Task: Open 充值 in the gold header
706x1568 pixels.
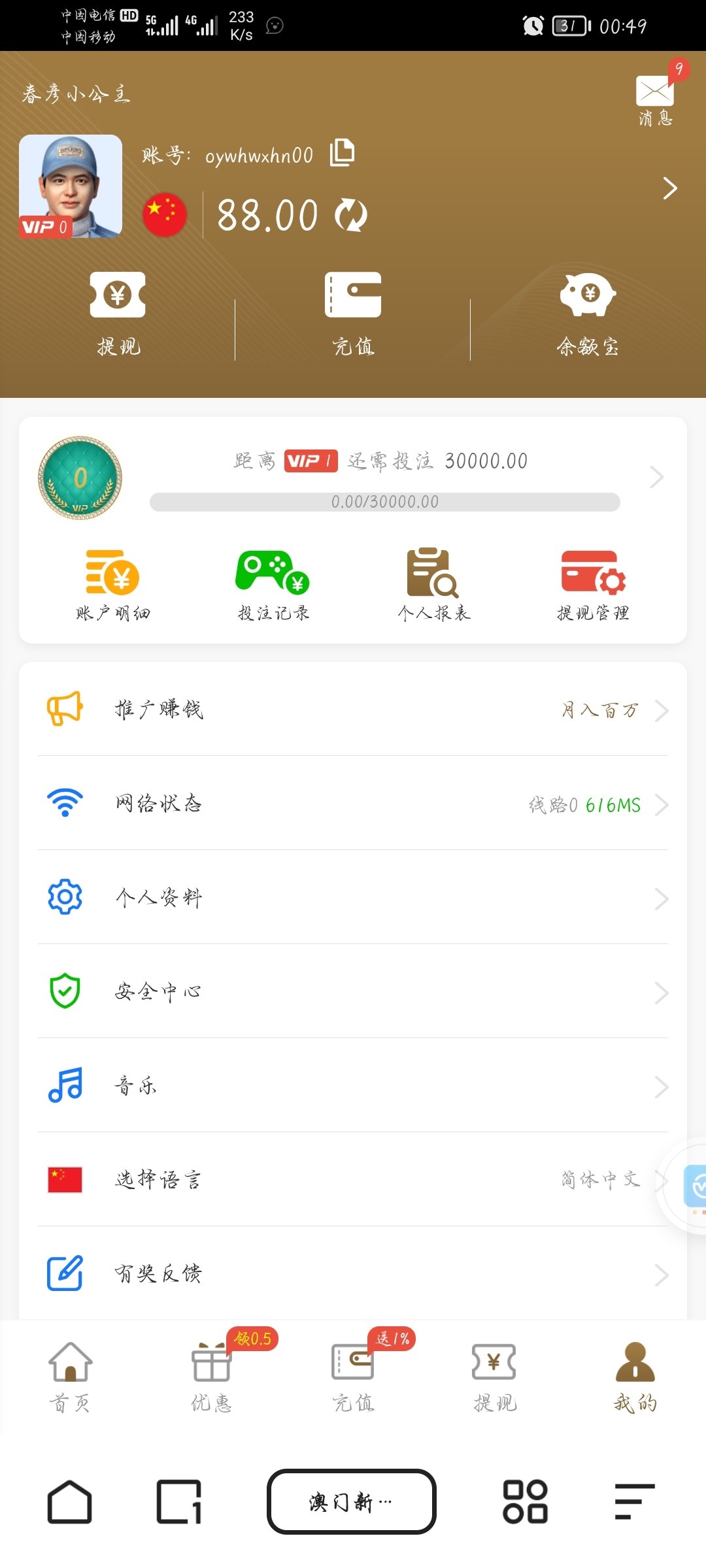Action: pos(353,314)
